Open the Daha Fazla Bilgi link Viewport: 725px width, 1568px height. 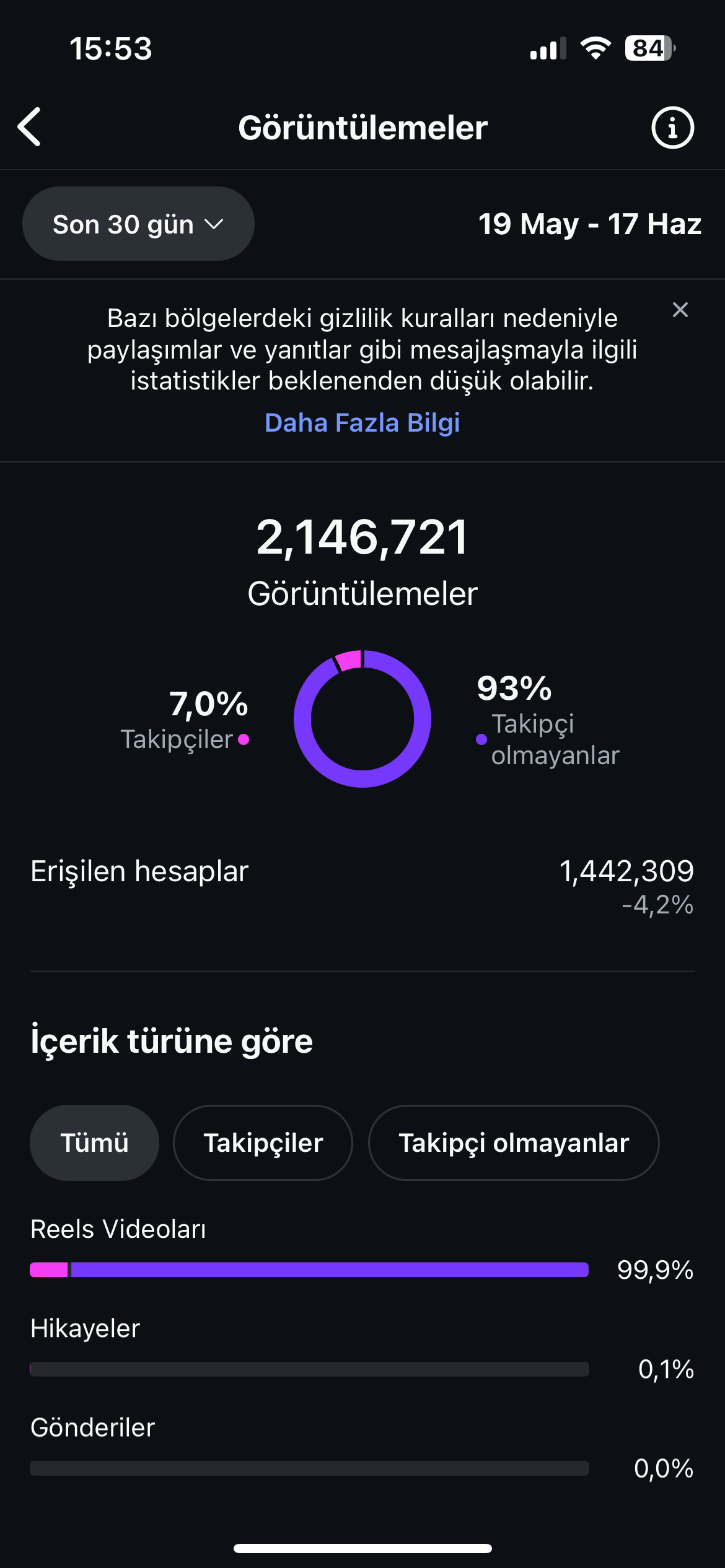click(362, 423)
